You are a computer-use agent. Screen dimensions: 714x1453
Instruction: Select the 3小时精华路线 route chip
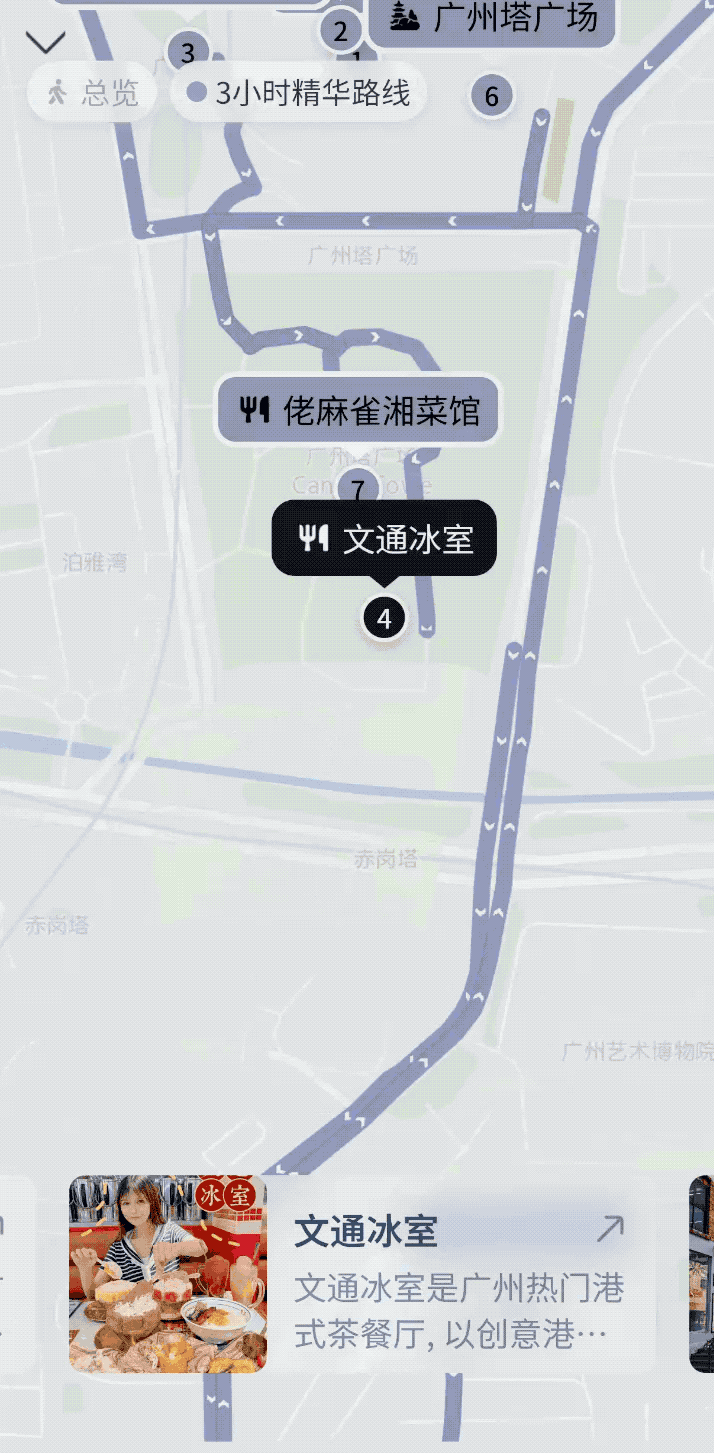pyautogui.click(x=299, y=93)
